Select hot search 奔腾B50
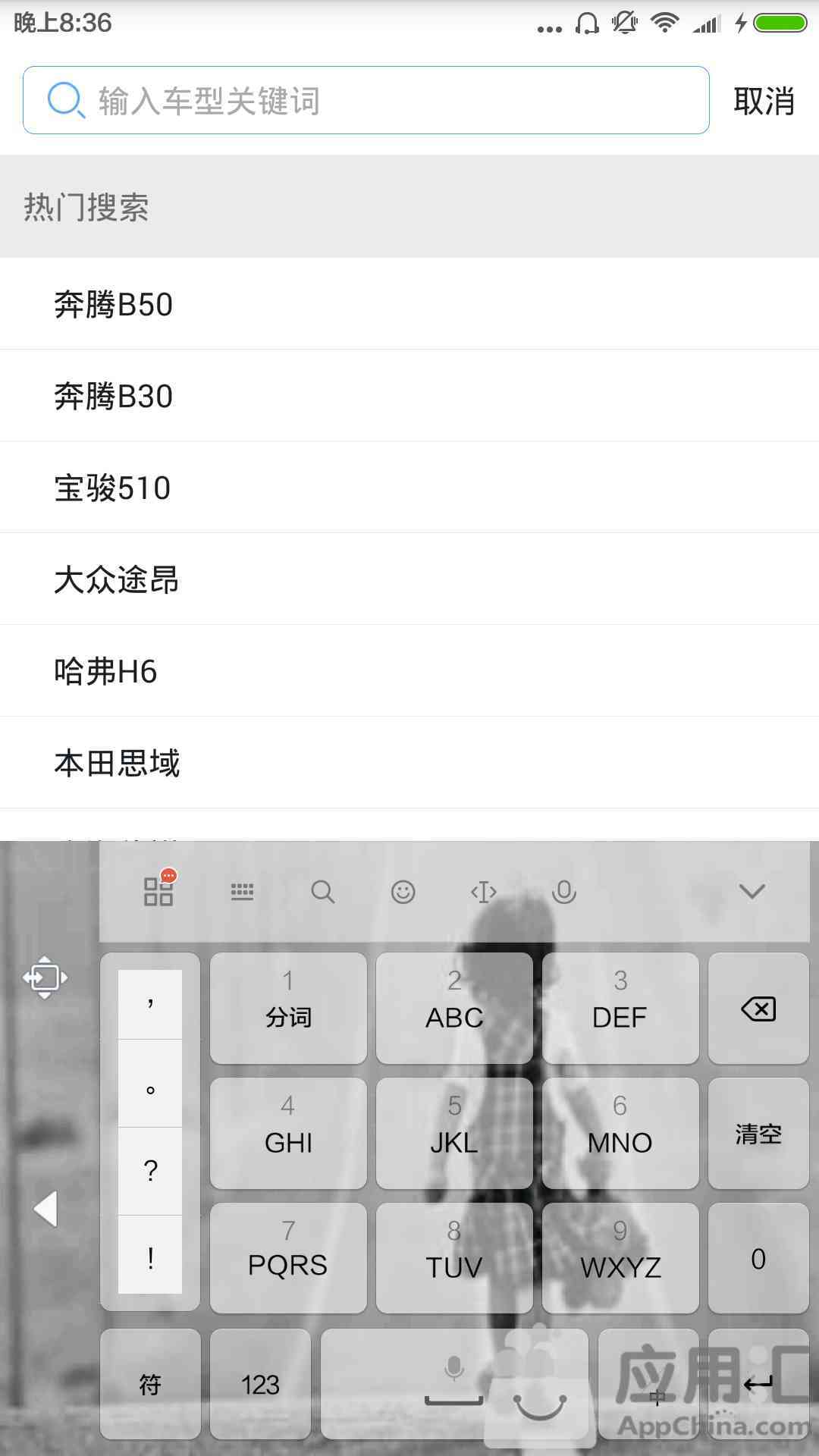The height and width of the screenshot is (1456, 819). pos(409,304)
